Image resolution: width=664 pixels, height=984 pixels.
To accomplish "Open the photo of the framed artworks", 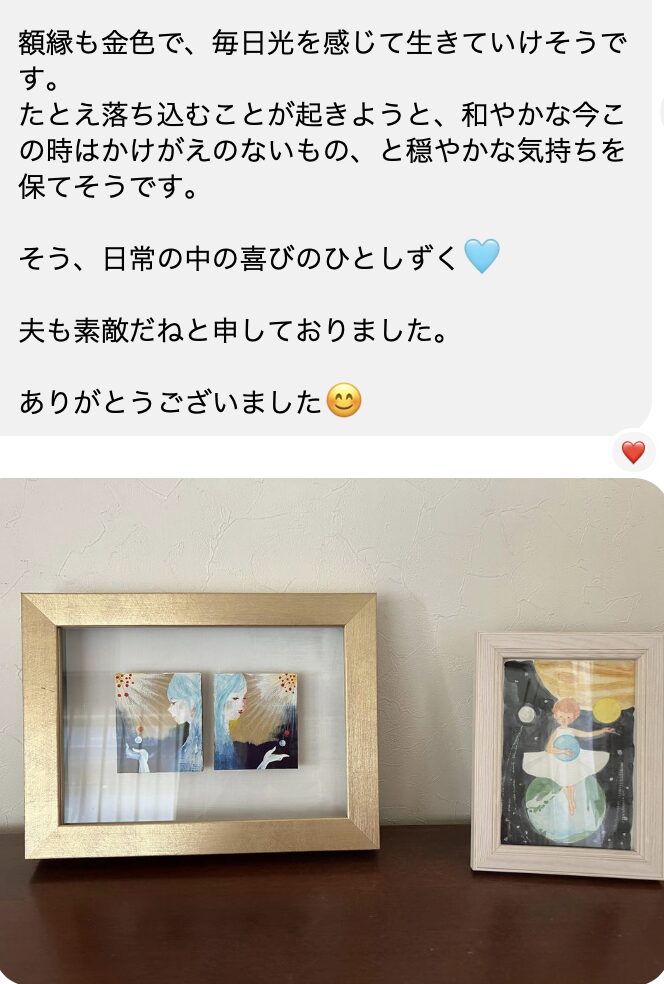I will click(x=332, y=730).
